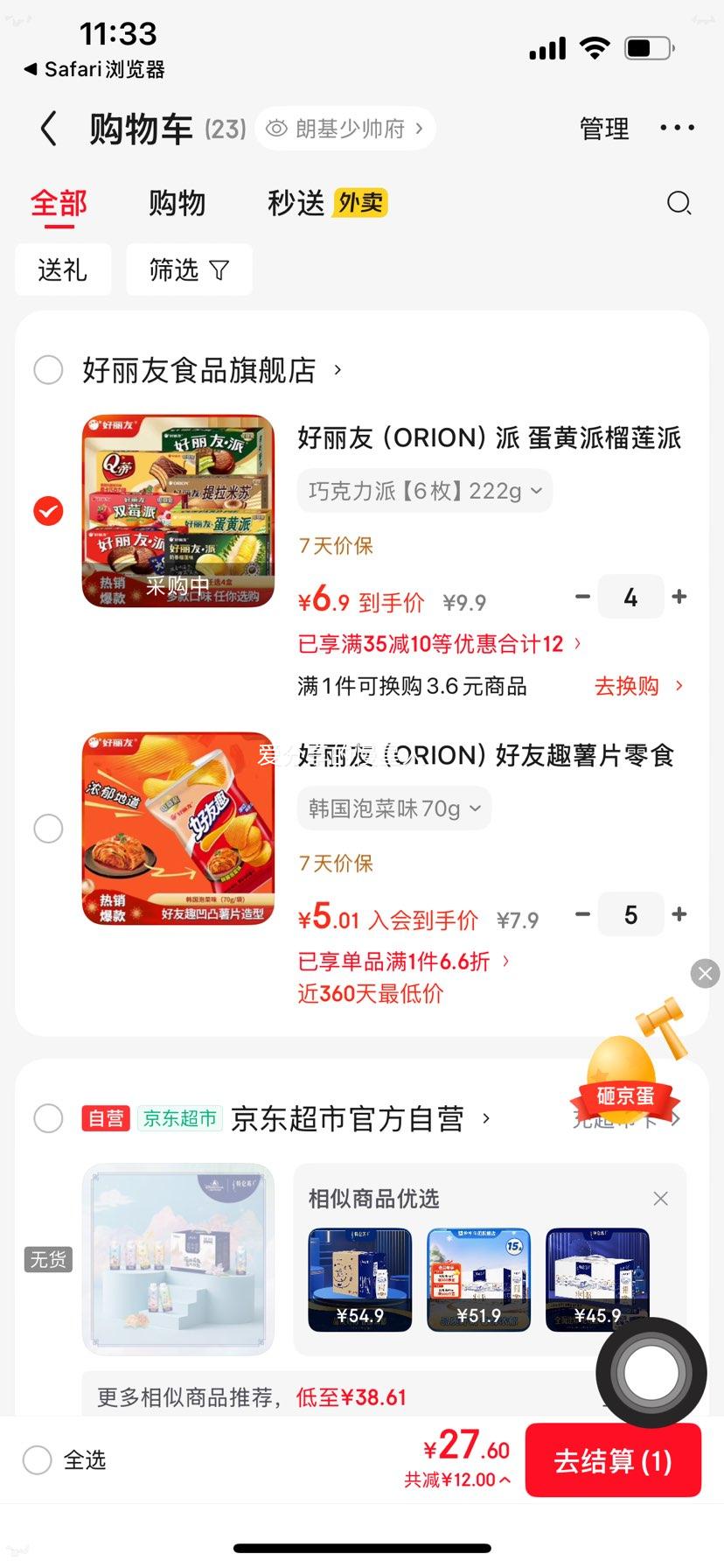This screenshot has height=1568, width=724.
Task: Increase chips quantity with the plus stepper
Action: click(x=679, y=914)
